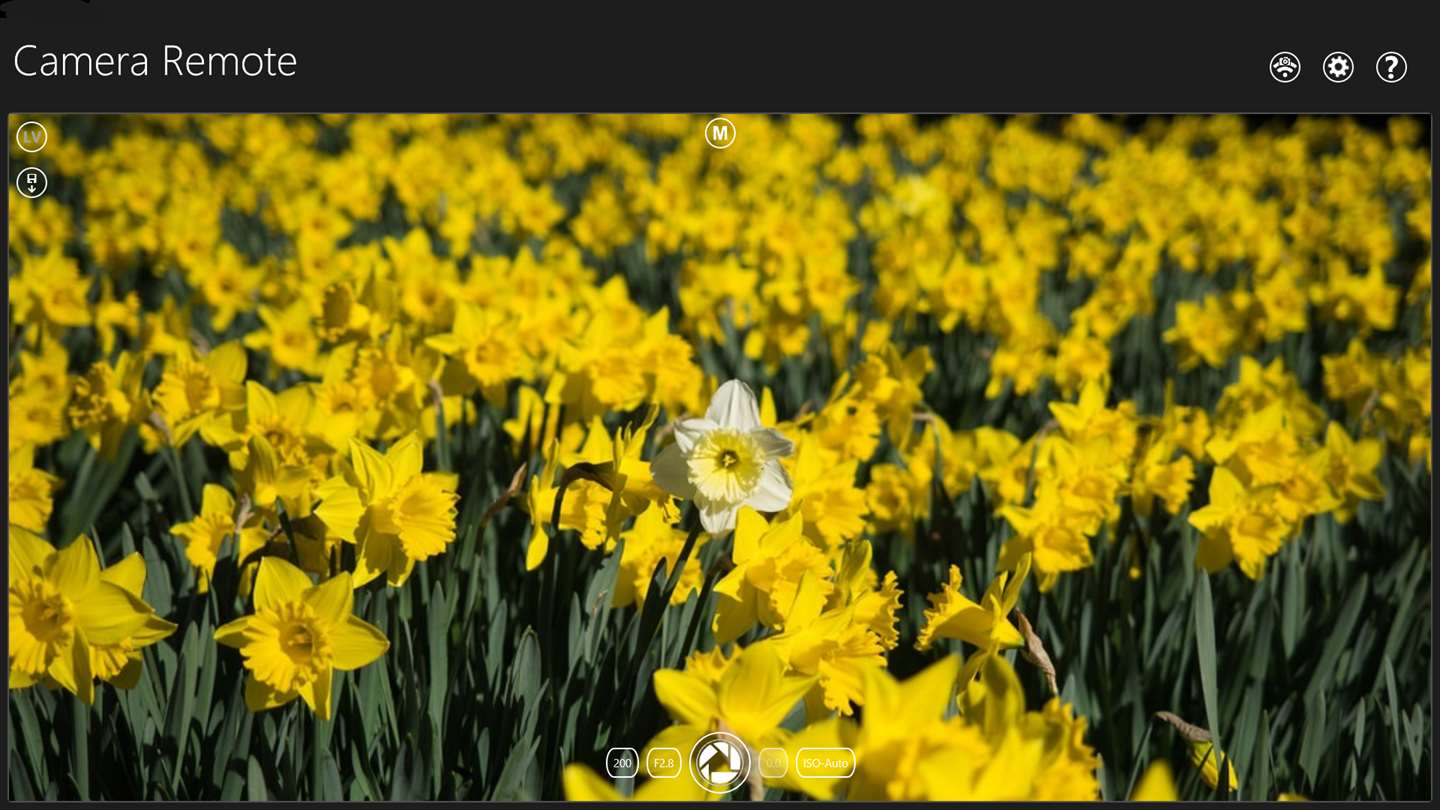Viewport: 1440px width, 810px height.
Task: Open the 0.0 exposure compensation setting
Action: (x=773, y=763)
